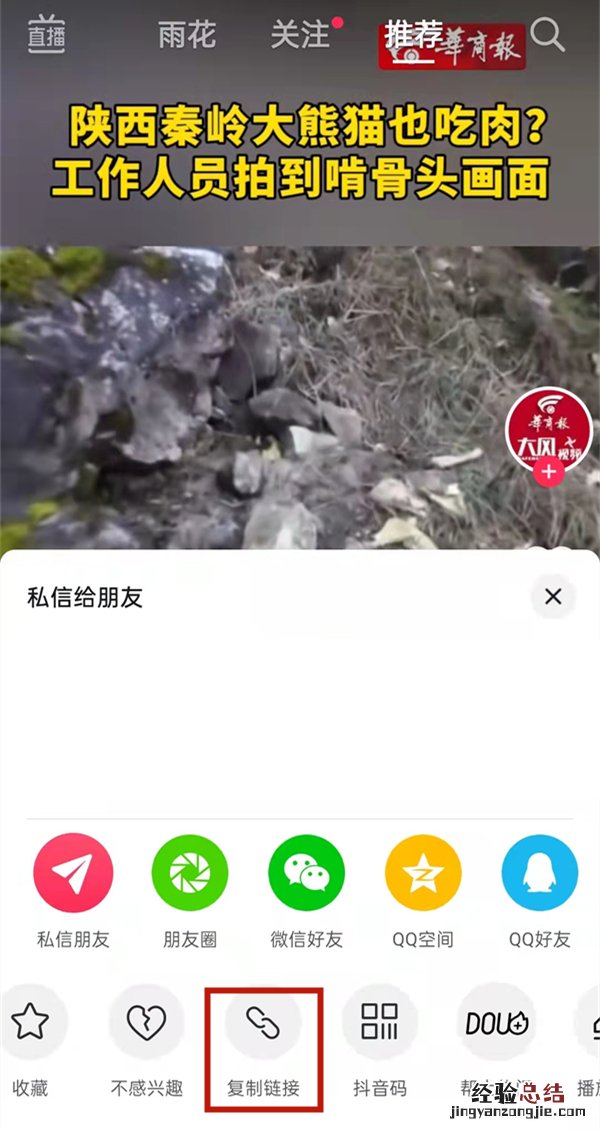Open the search magnifier
The width and height of the screenshot is (600, 1130).
pyautogui.click(x=548, y=35)
